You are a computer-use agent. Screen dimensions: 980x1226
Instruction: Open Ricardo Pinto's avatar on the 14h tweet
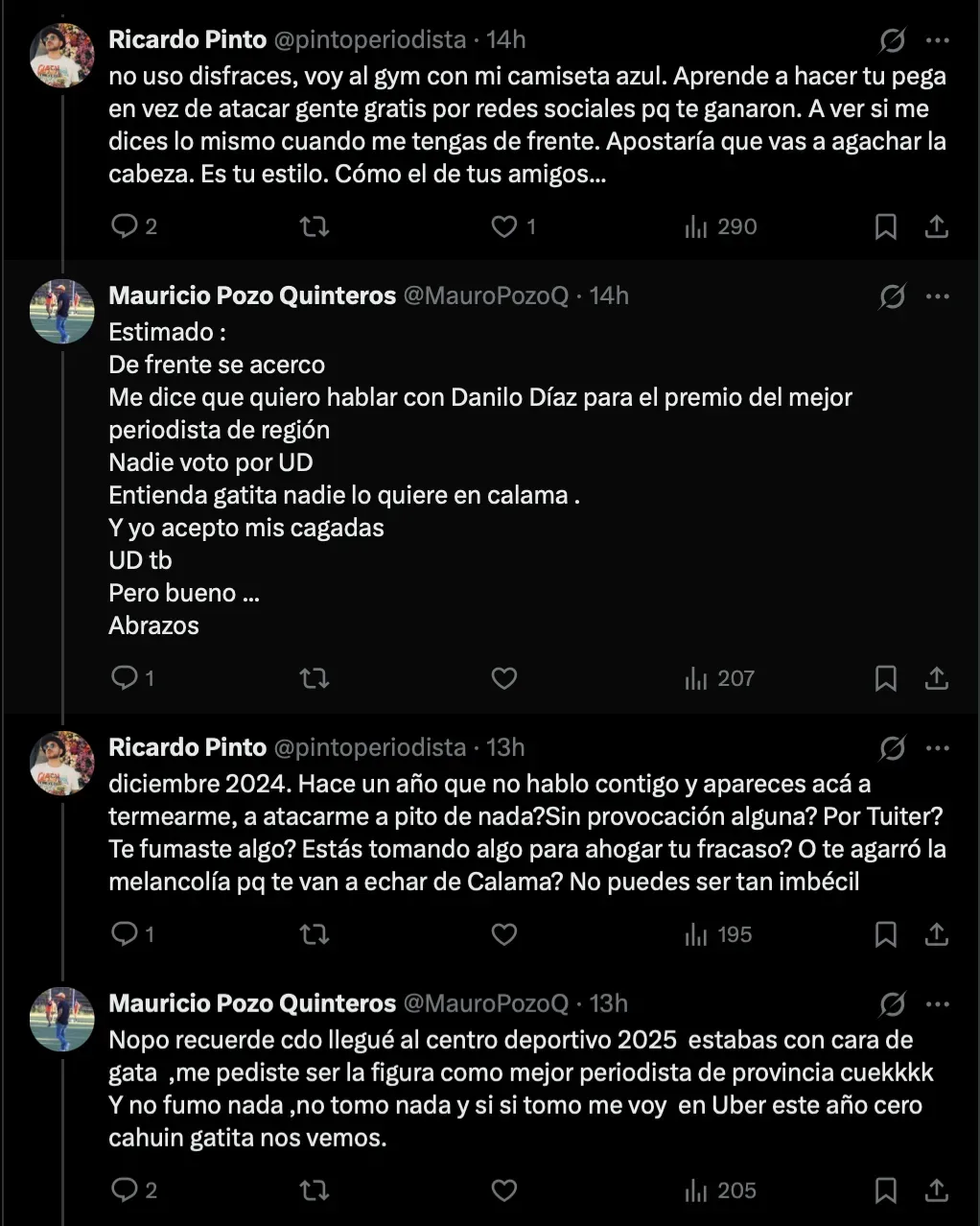point(62,56)
